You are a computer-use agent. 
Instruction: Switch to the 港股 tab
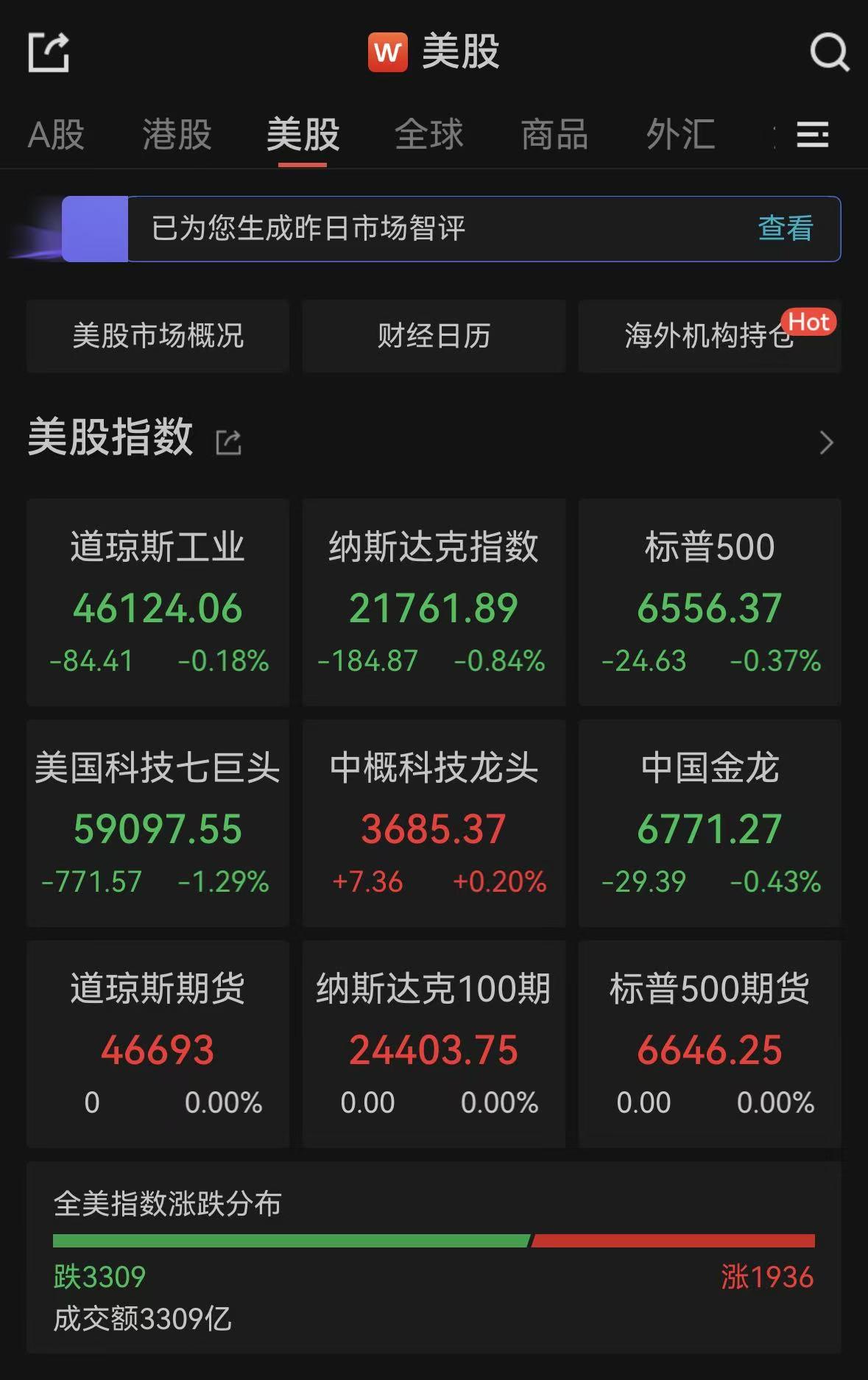[x=177, y=135]
